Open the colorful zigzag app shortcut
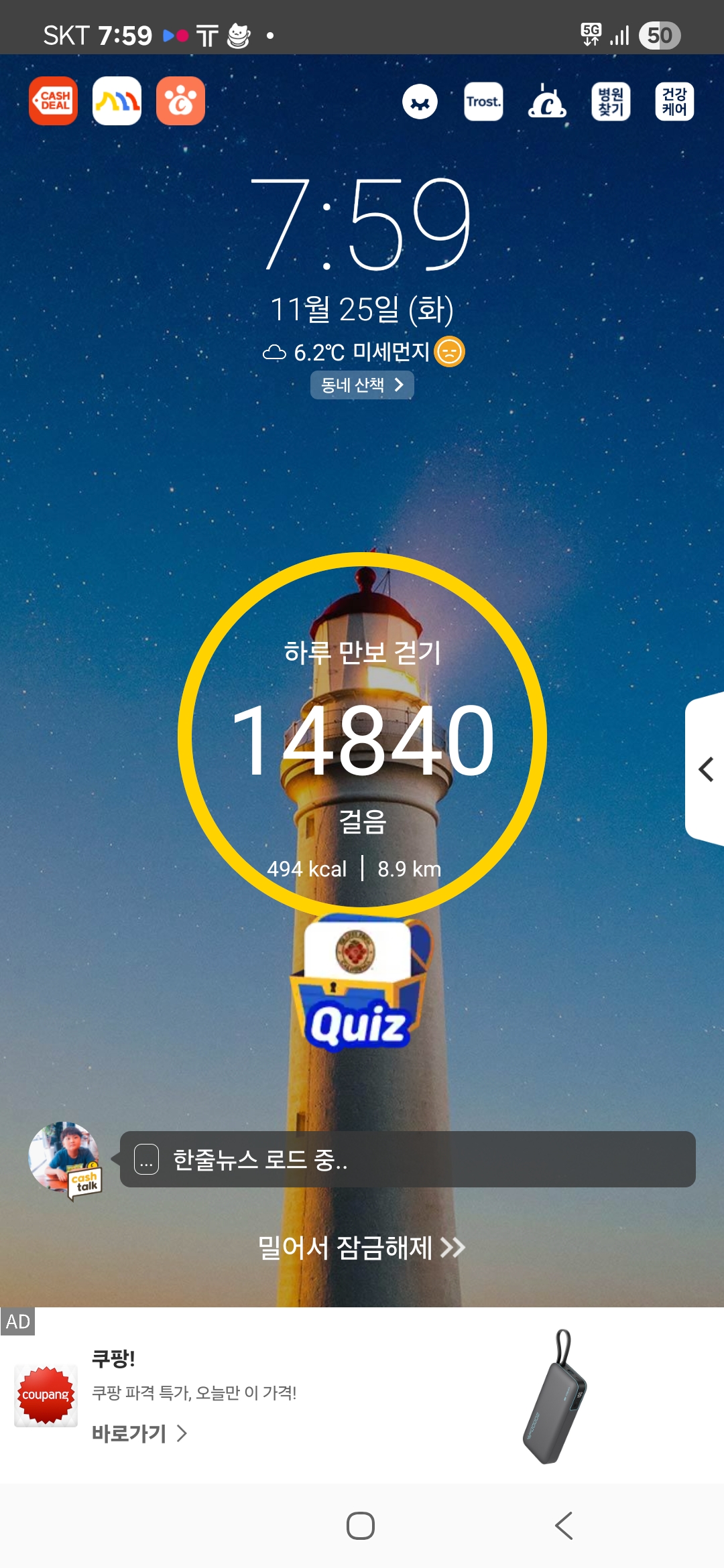Viewport: 724px width, 1568px height. coord(117,101)
